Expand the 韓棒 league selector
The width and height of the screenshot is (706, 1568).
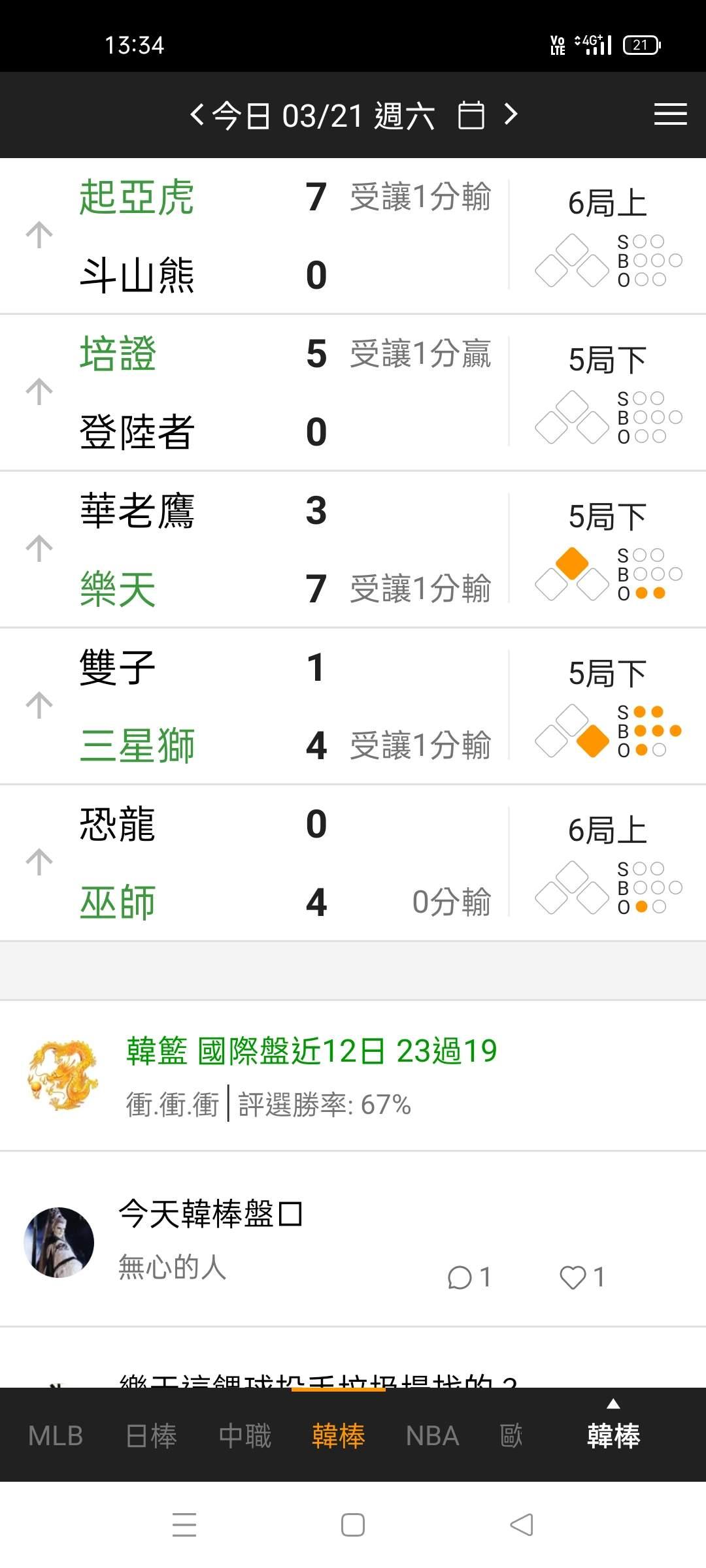tap(613, 1431)
